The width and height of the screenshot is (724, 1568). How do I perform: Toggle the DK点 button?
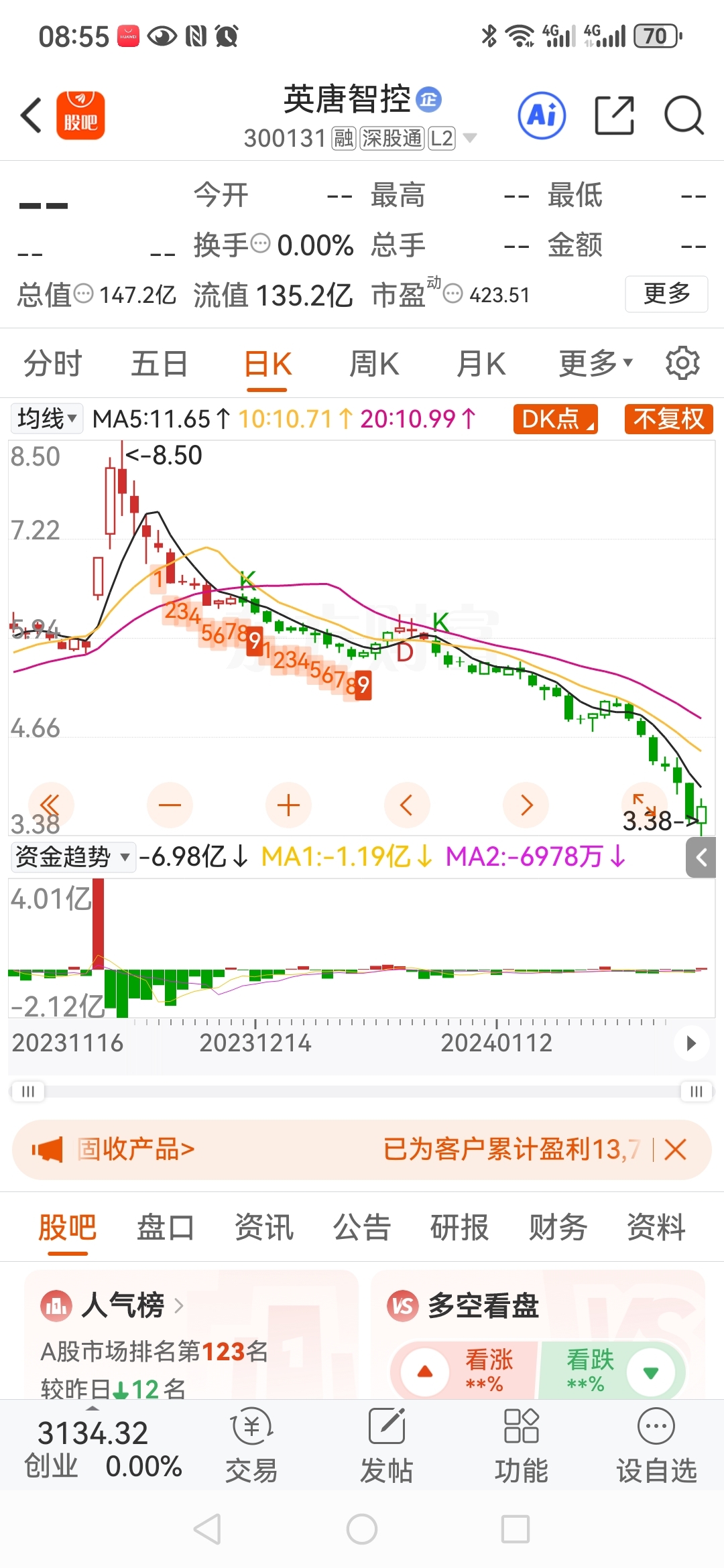pyautogui.click(x=555, y=419)
